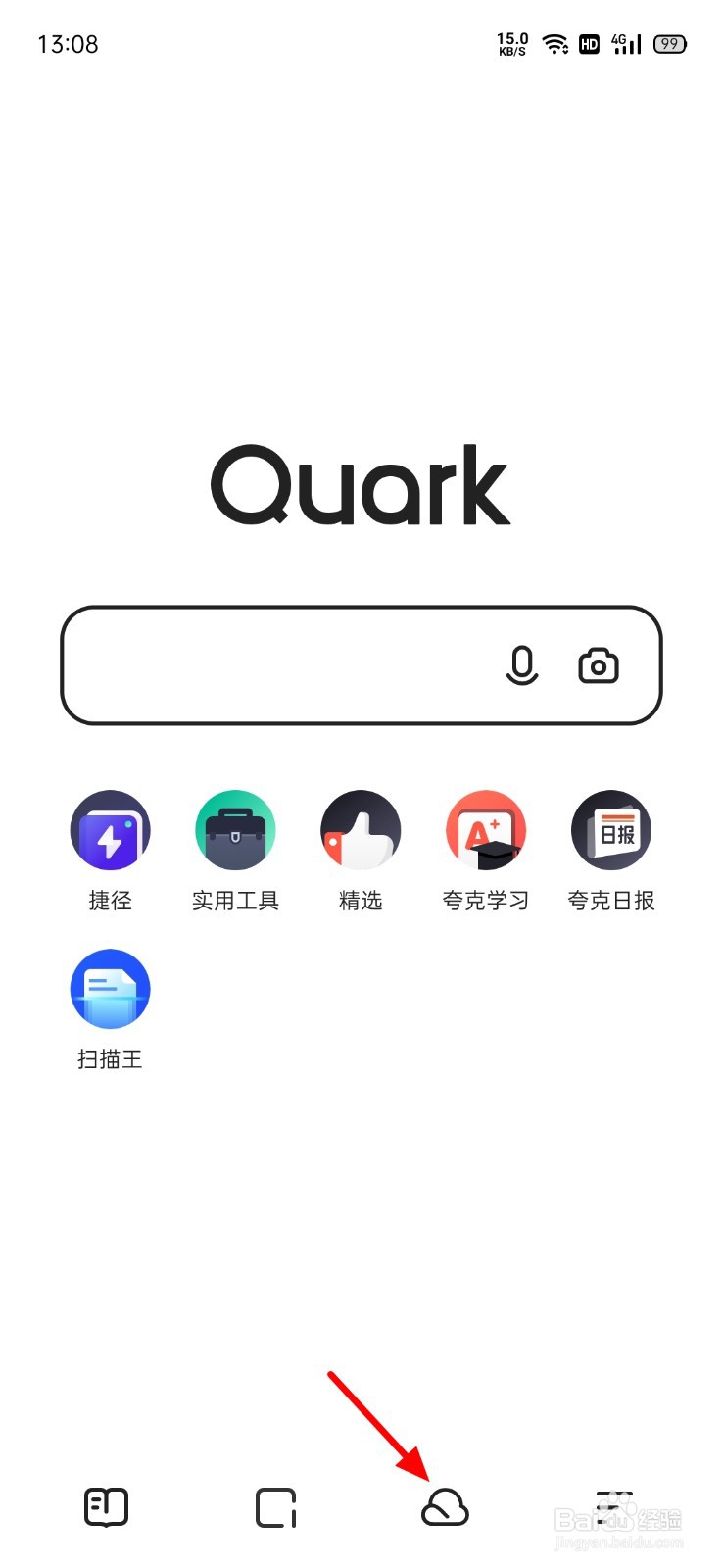Launch the 扫描王 scanner tool
Image resolution: width=723 pixels, height=1568 pixels.
[x=110, y=989]
